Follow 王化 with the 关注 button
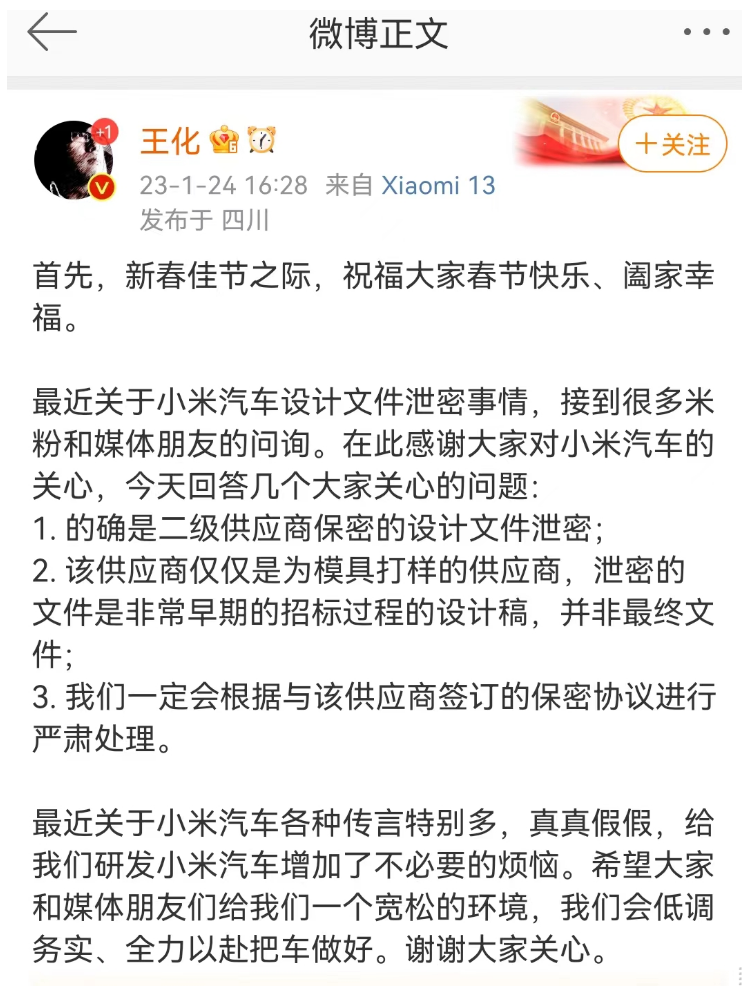Image resolution: width=742 pixels, height=986 pixels. coord(672,145)
